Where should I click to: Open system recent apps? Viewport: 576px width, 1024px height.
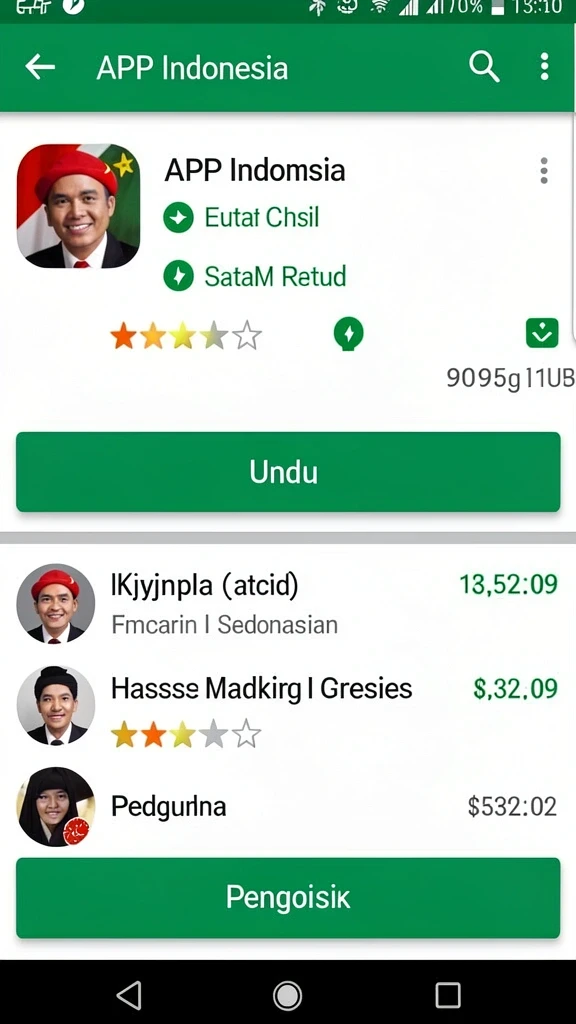coord(448,995)
